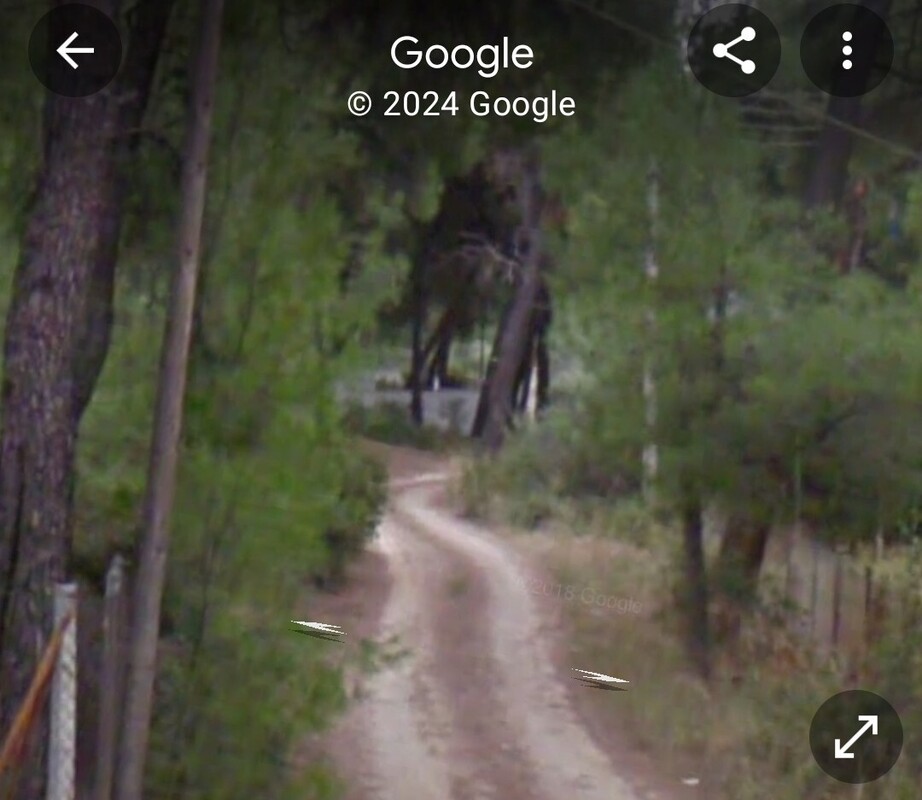
Task: Go back from Street View
Action: (75, 50)
